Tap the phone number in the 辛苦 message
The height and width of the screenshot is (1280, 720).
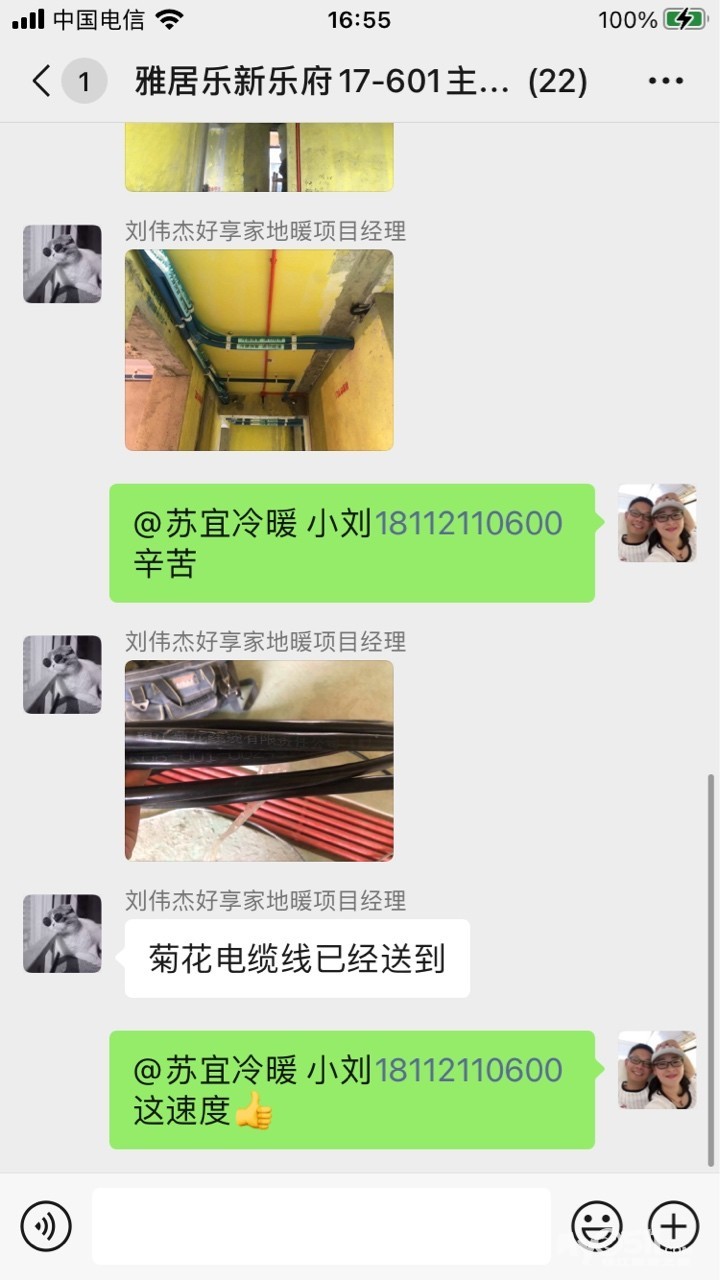(468, 523)
